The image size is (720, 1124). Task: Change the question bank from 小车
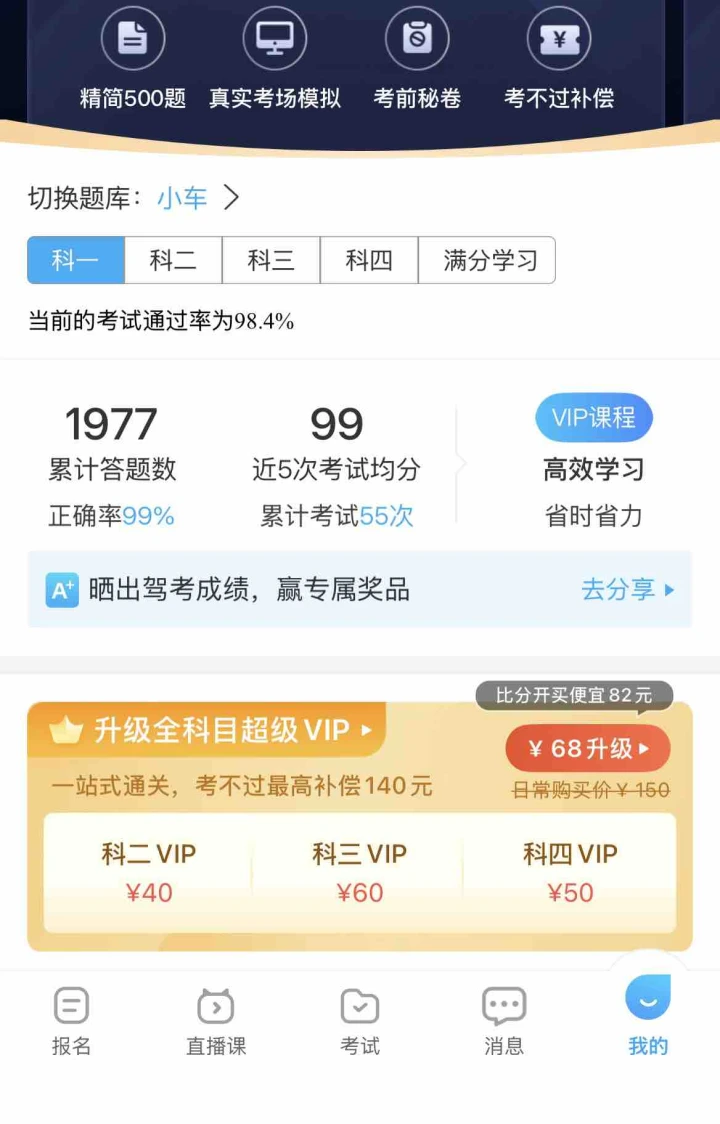coord(198,198)
